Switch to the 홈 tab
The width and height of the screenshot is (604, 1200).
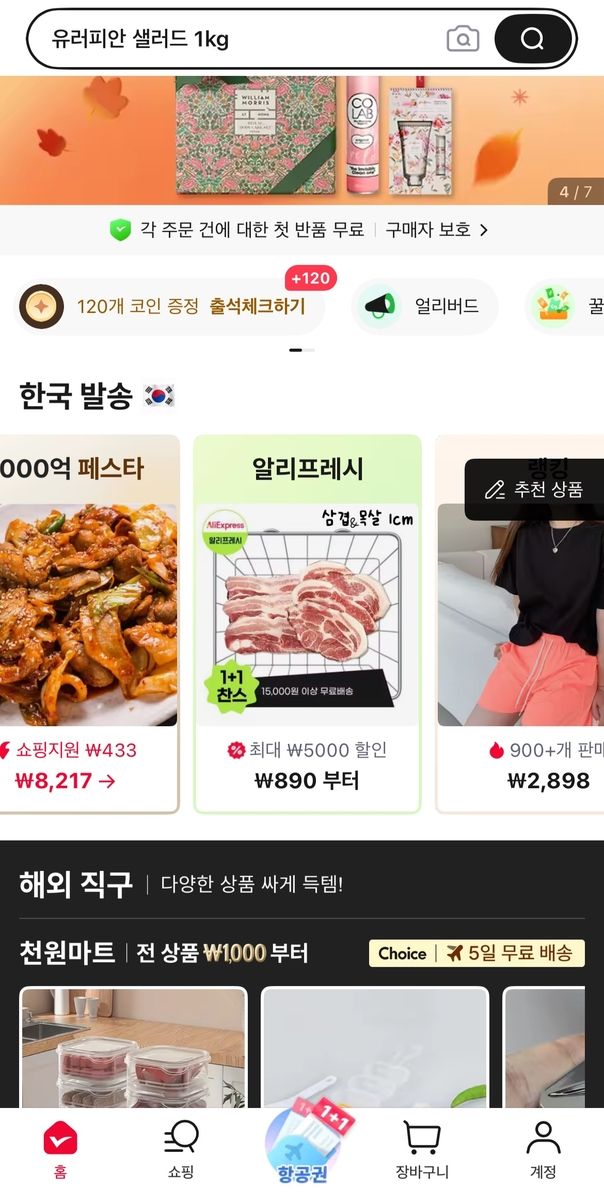coord(60,1150)
